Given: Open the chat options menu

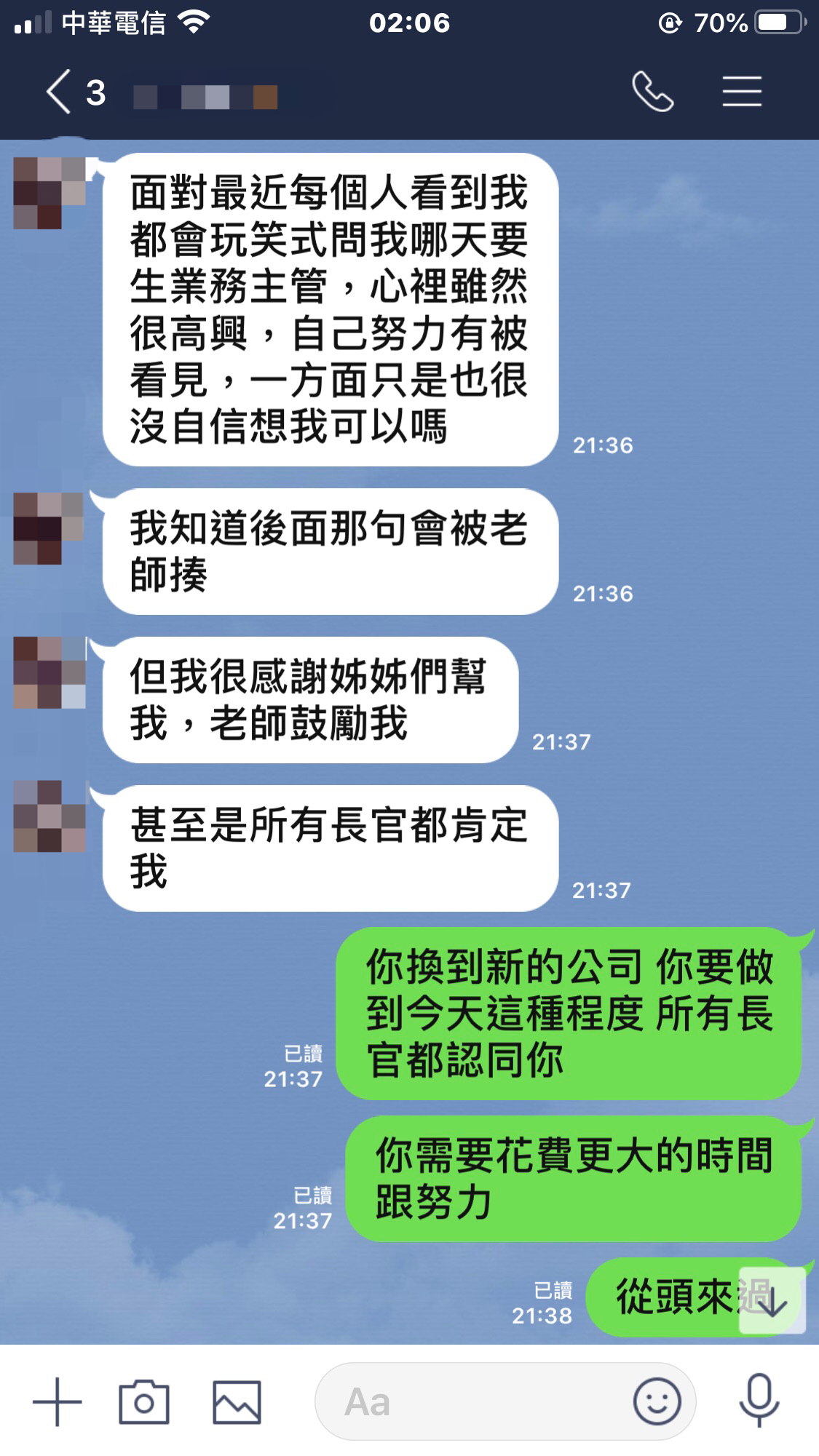Looking at the screenshot, I should 742,92.
